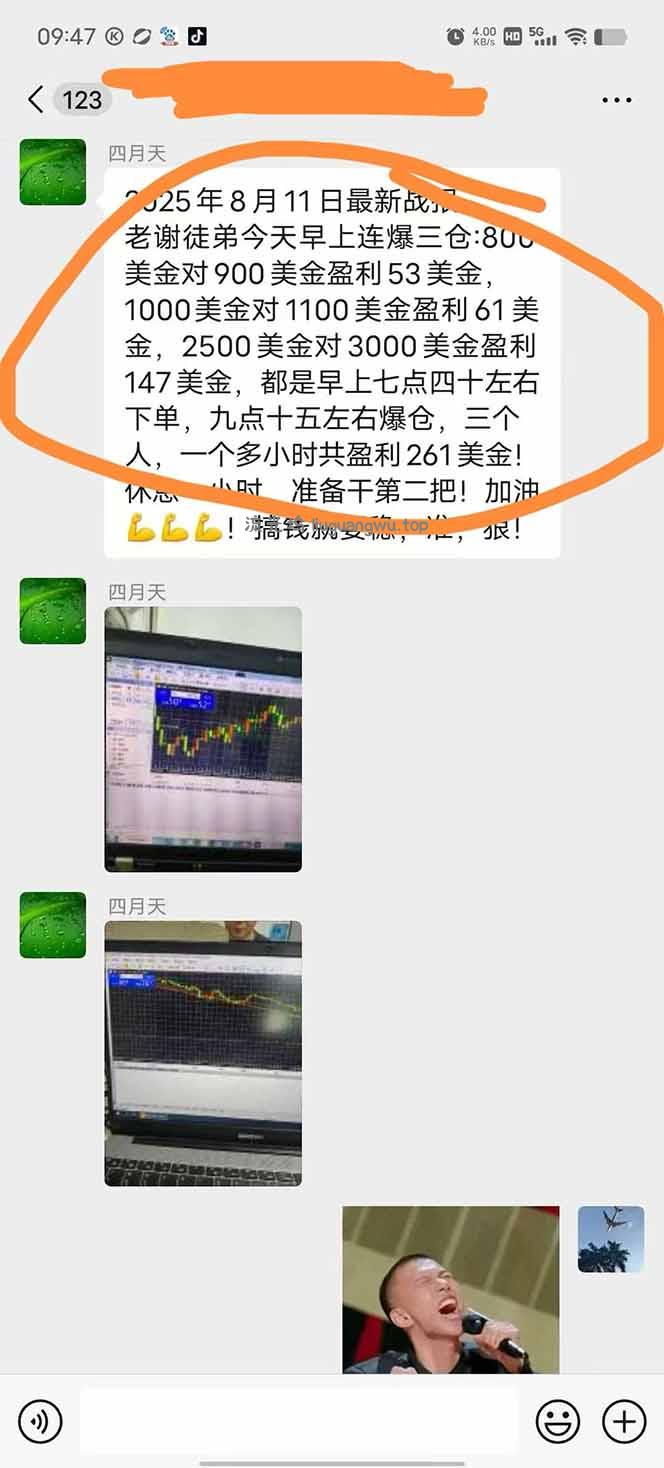Open the singing man sticker image
Screen dimensions: 664x1468
450,1290
